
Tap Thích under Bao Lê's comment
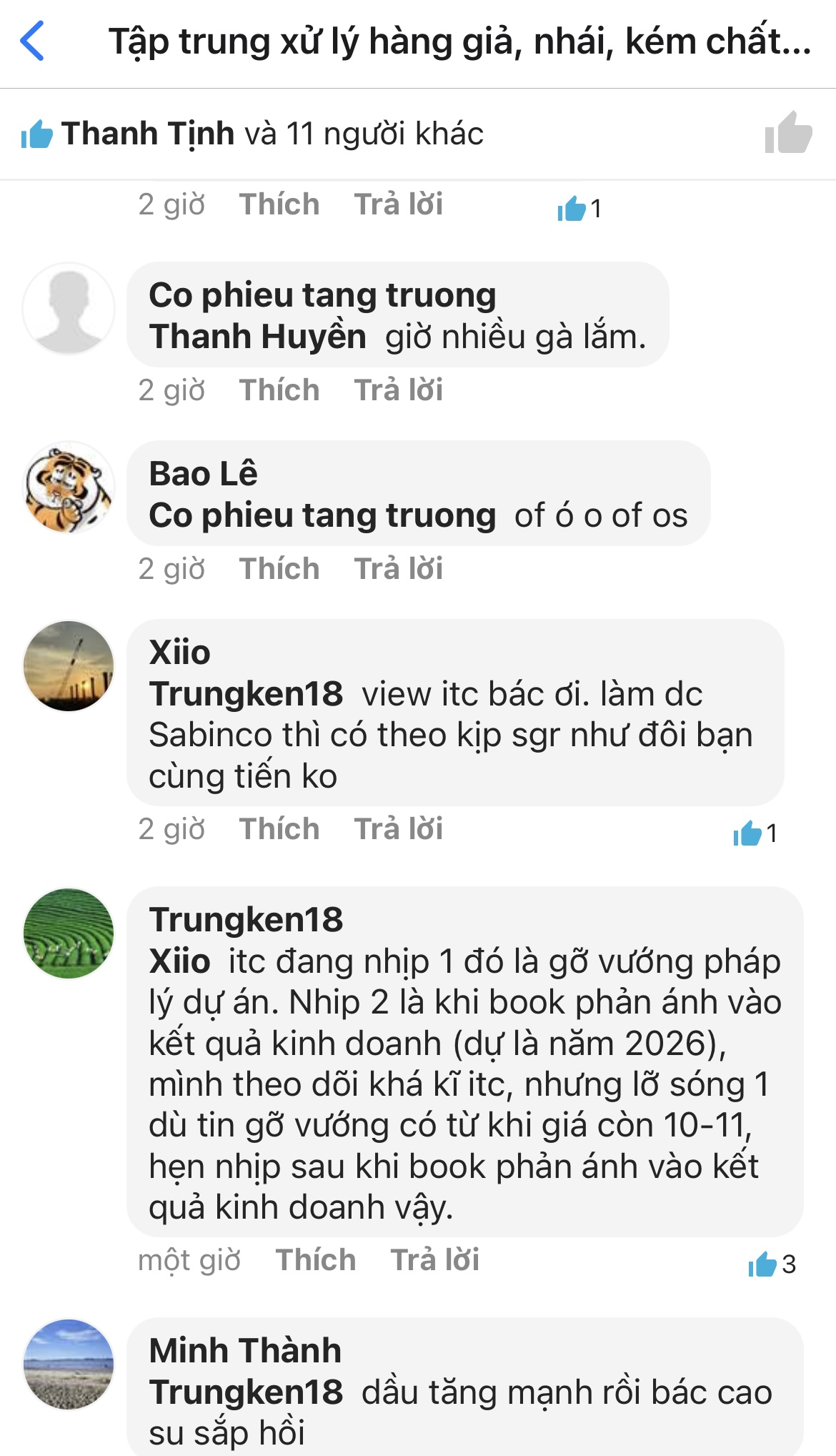tap(279, 569)
